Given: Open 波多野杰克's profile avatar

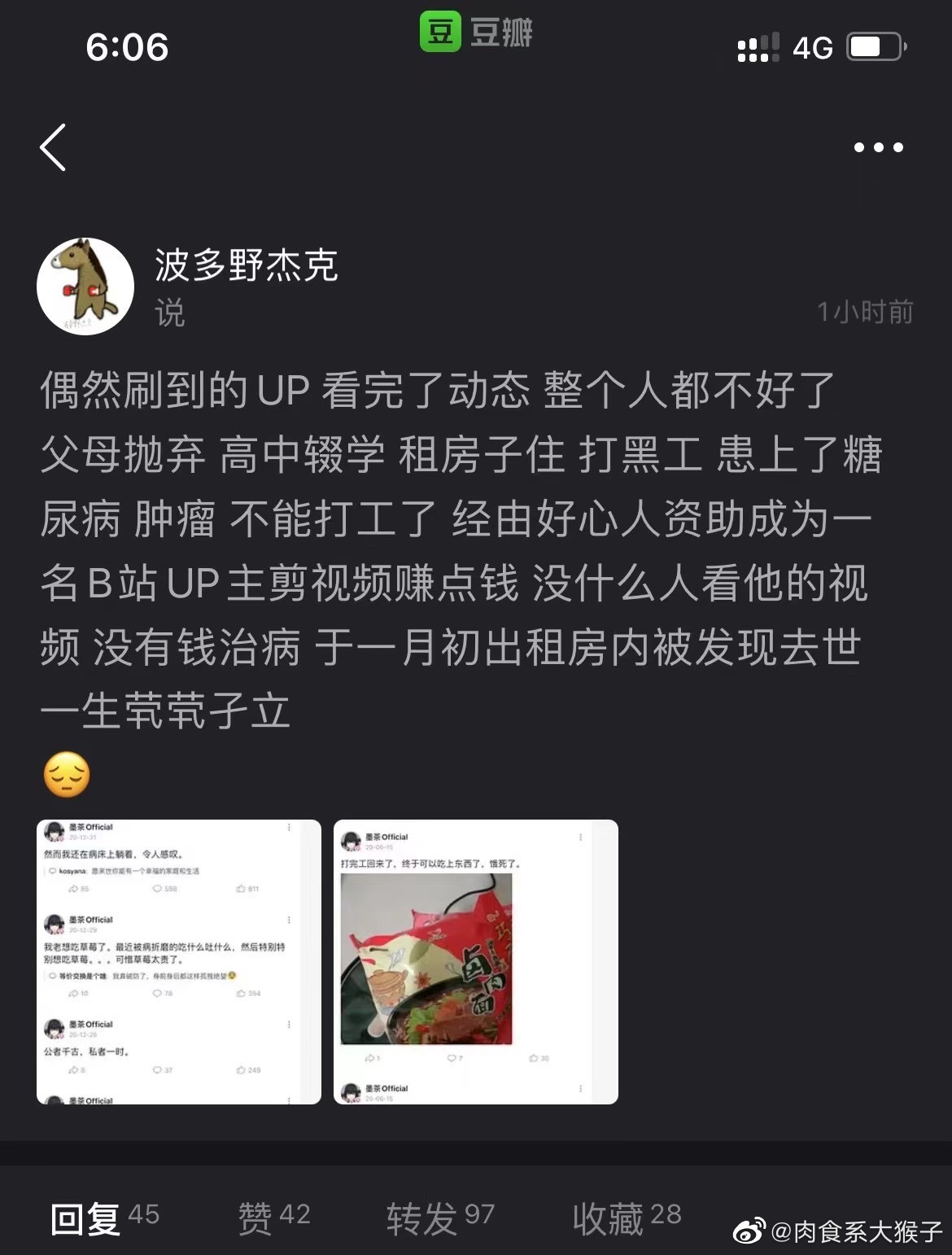Looking at the screenshot, I should point(85,286).
